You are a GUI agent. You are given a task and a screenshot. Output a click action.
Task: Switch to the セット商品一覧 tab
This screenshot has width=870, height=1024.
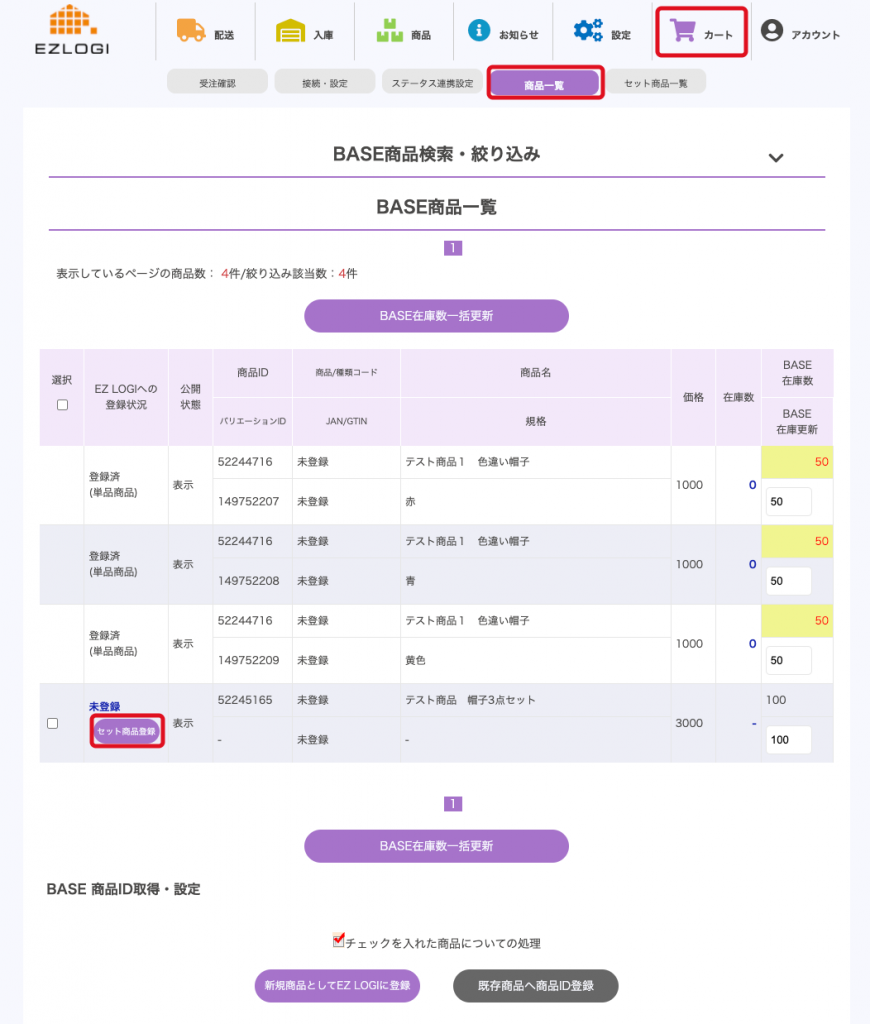[655, 83]
